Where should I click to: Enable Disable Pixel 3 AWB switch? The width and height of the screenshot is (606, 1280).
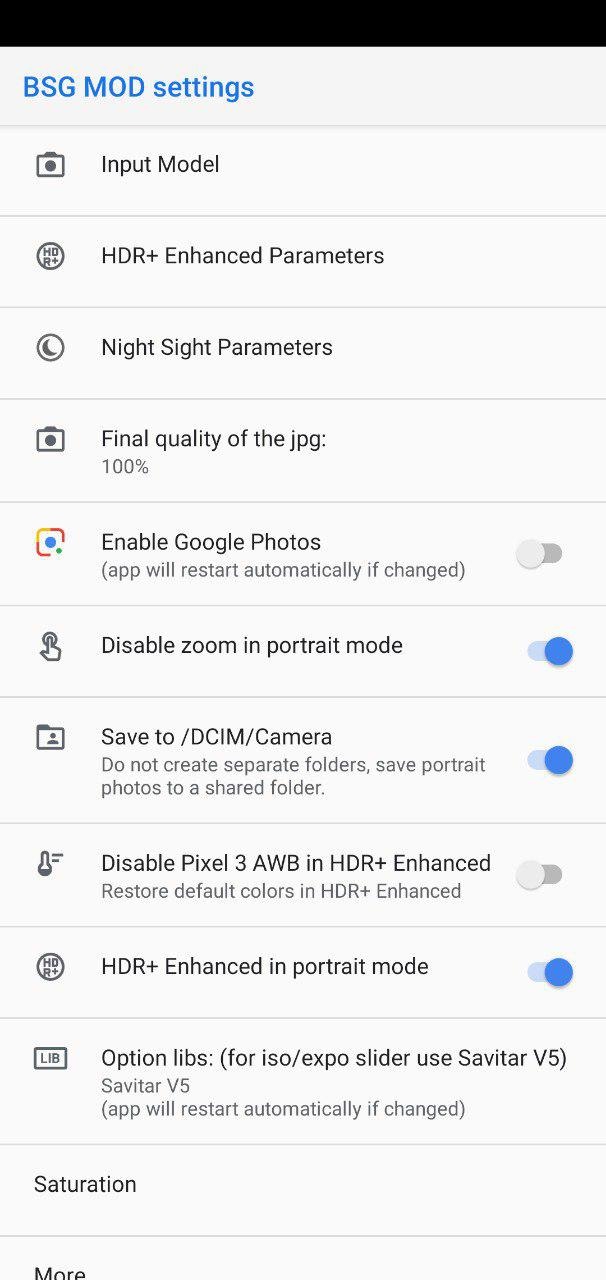[x=541, y=876]
